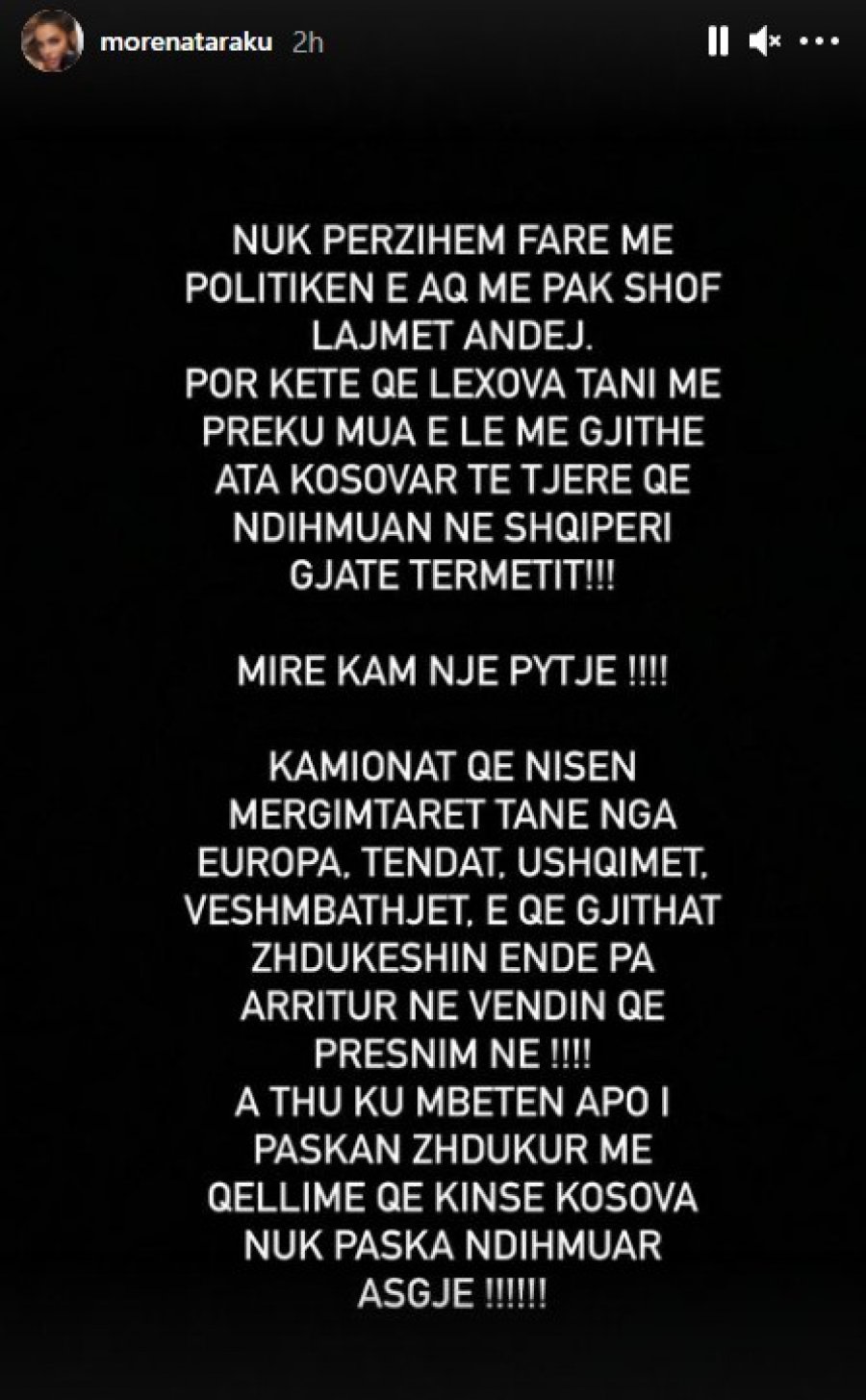This screenshot has height=1400, width=866.
Task: Pause the story playback
Action: (718, 41)
